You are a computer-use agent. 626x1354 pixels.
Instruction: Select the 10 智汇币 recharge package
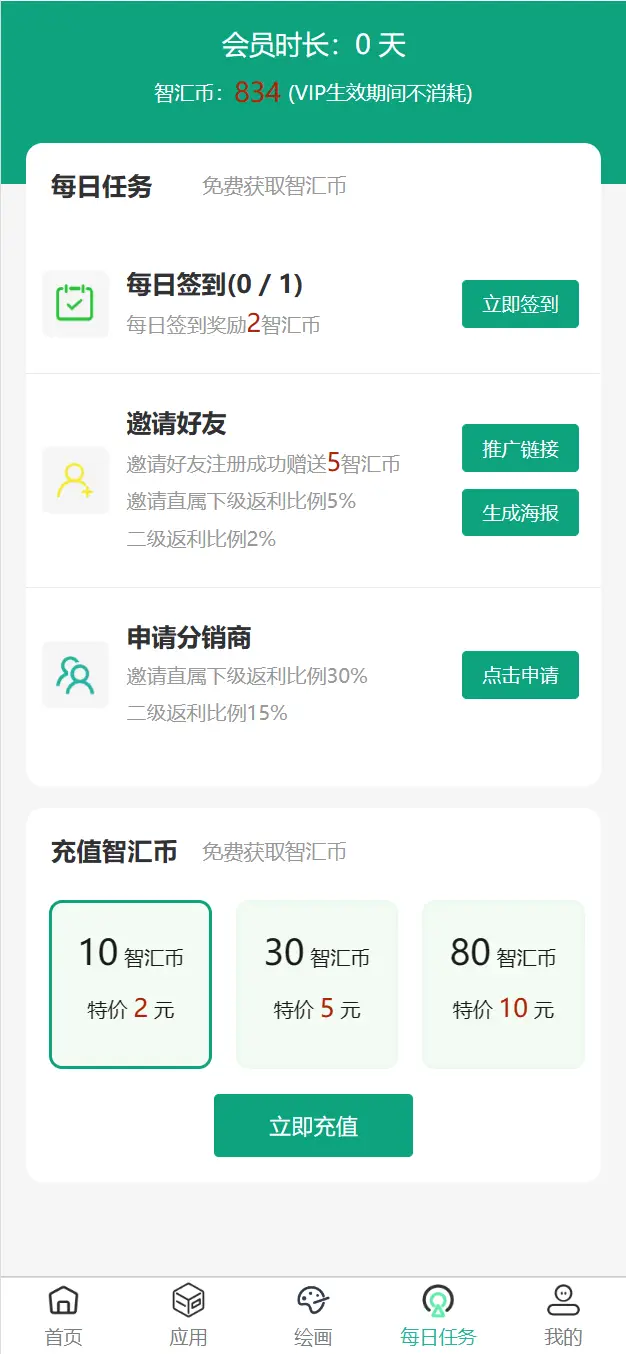point(130,984)
